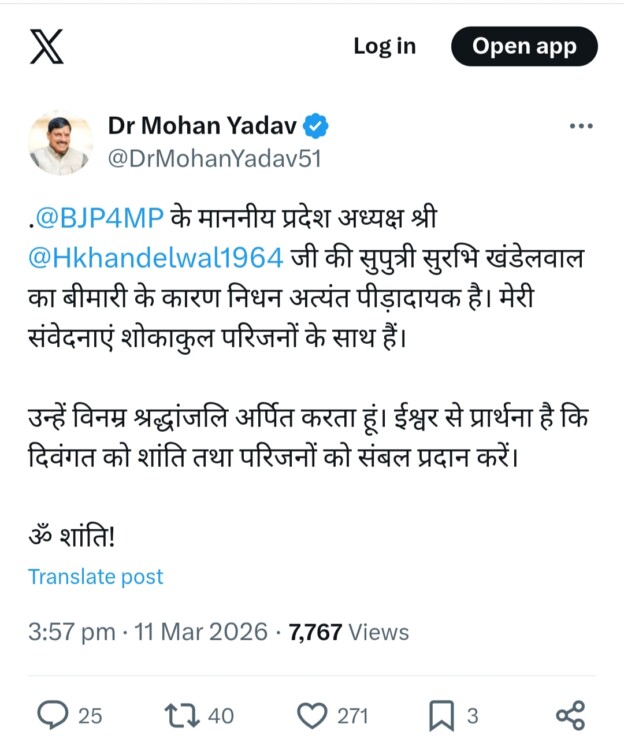Repost this post
Screen dimensions: 624x750
click(x=182, y=715)
